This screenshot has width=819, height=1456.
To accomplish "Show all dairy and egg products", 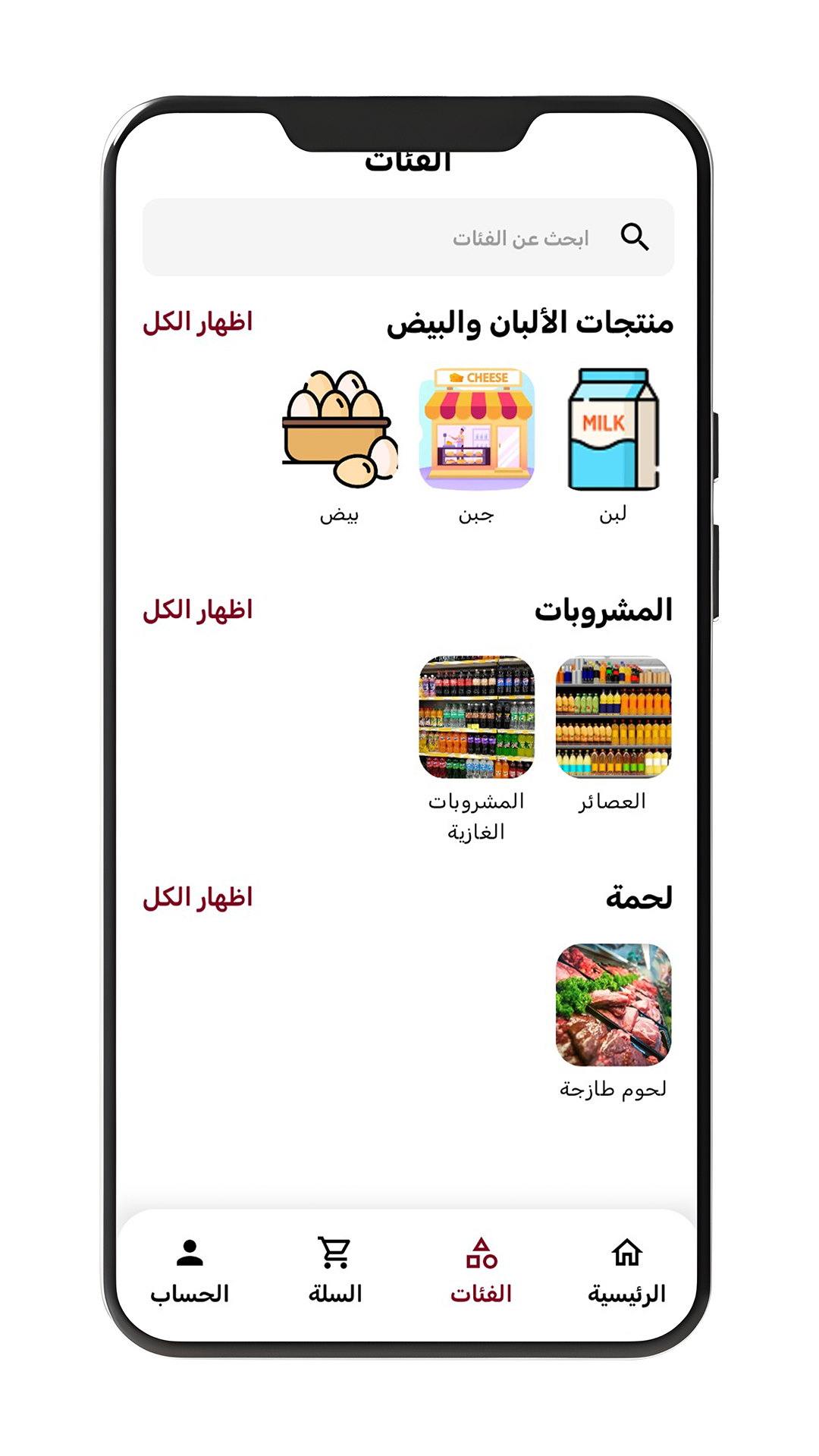I will 197,322.
